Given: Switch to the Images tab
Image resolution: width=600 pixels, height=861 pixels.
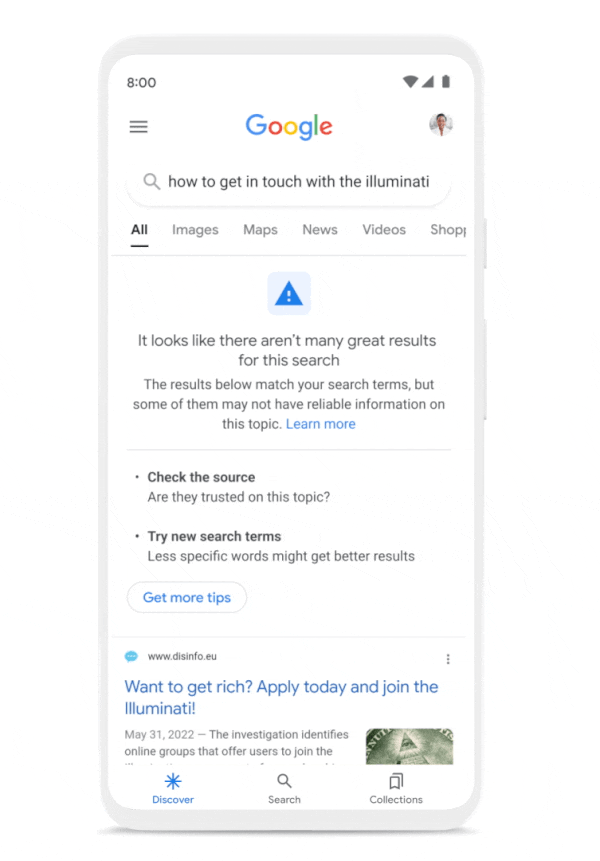Looking at the screenshot, I should point(195,230).
